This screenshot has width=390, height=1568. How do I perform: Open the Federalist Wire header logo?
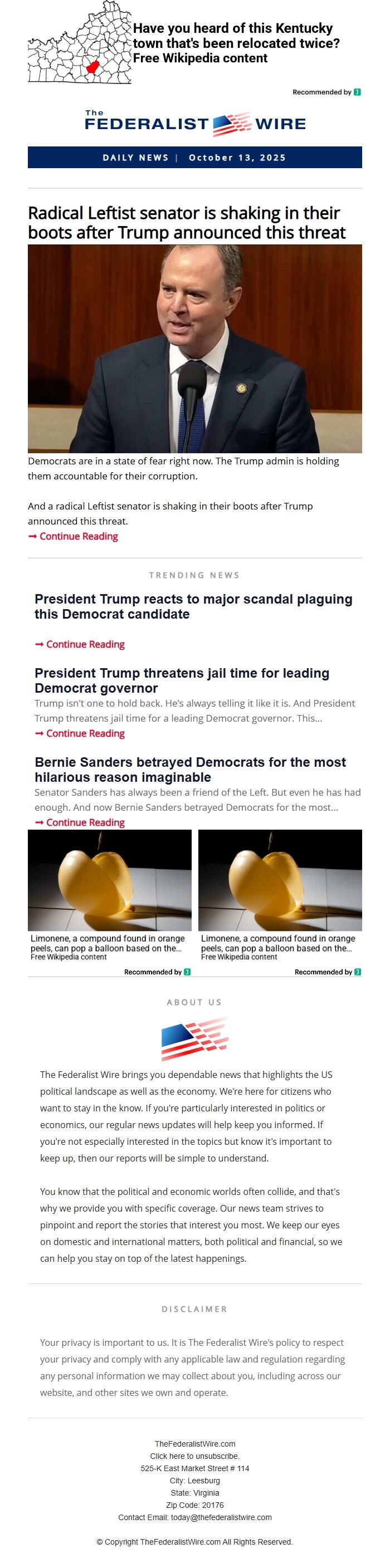[x=195, y=124]
